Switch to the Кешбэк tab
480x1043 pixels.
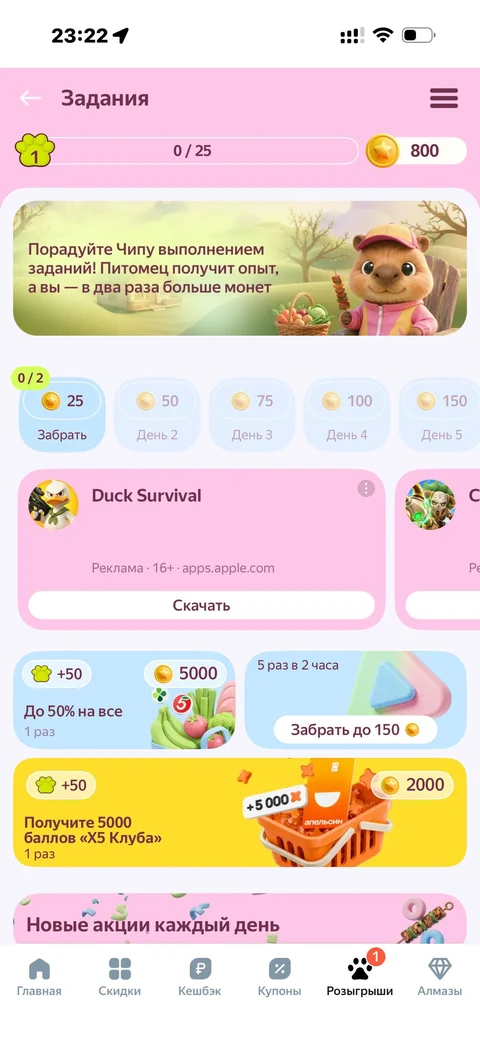pos(200,976)
